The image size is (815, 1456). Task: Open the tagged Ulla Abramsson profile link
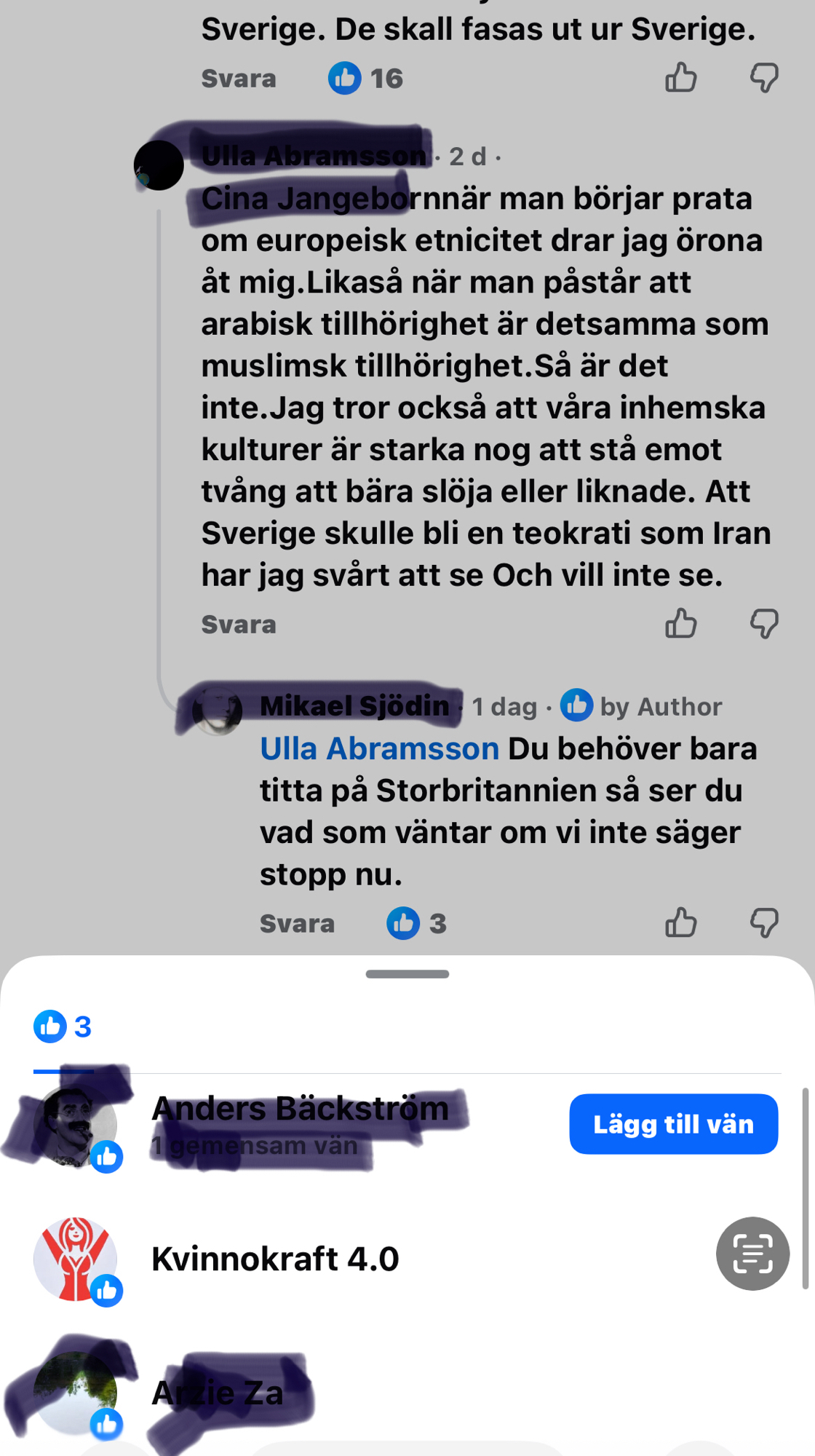pyautogui.click(x=379, y=748)
